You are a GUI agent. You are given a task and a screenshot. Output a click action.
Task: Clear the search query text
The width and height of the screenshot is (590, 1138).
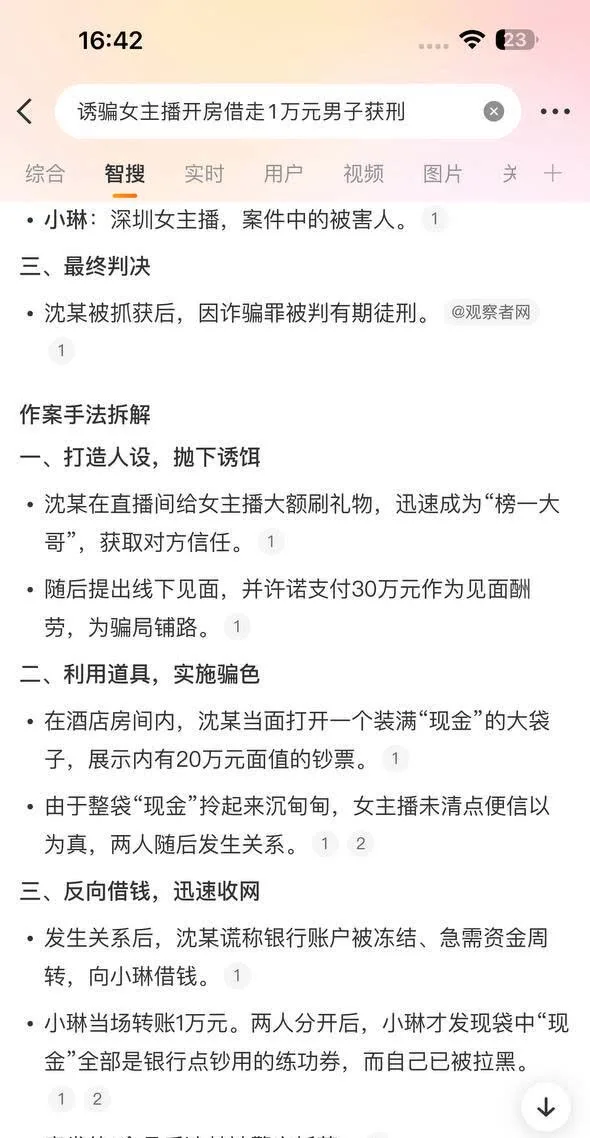click(493, 111)
